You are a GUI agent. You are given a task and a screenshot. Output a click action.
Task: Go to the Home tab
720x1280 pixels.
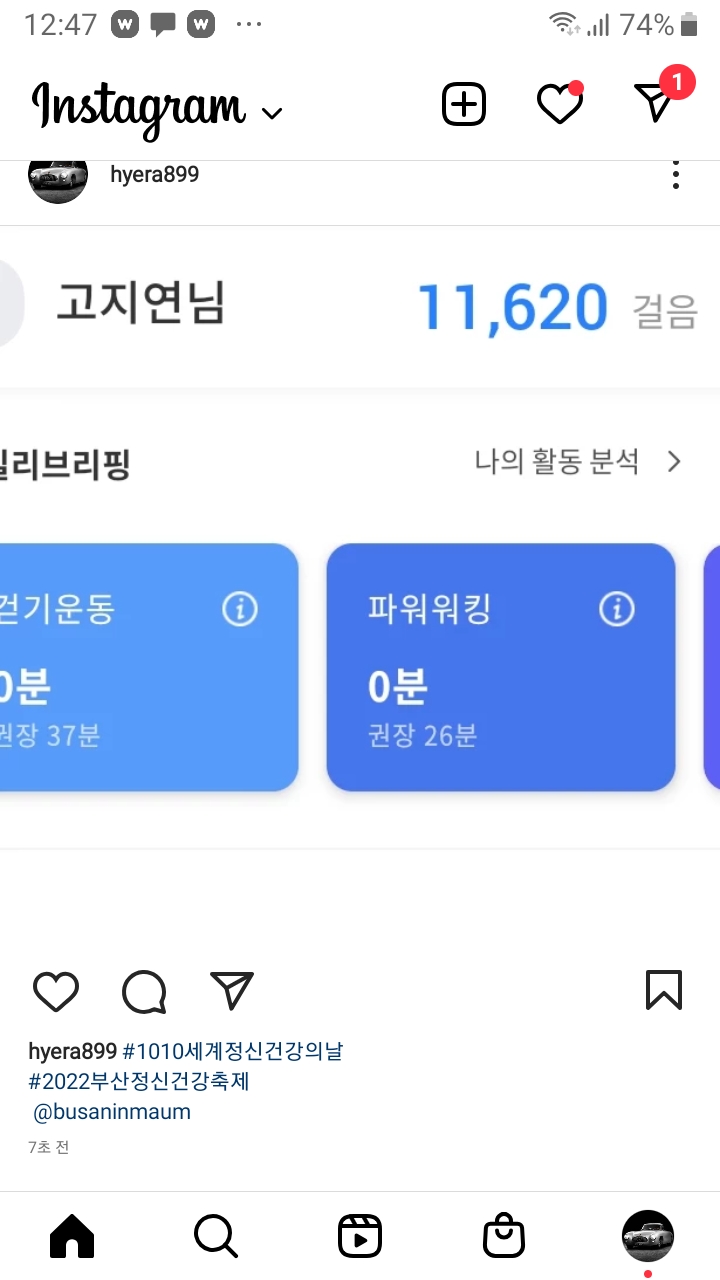pos(72,1237)
